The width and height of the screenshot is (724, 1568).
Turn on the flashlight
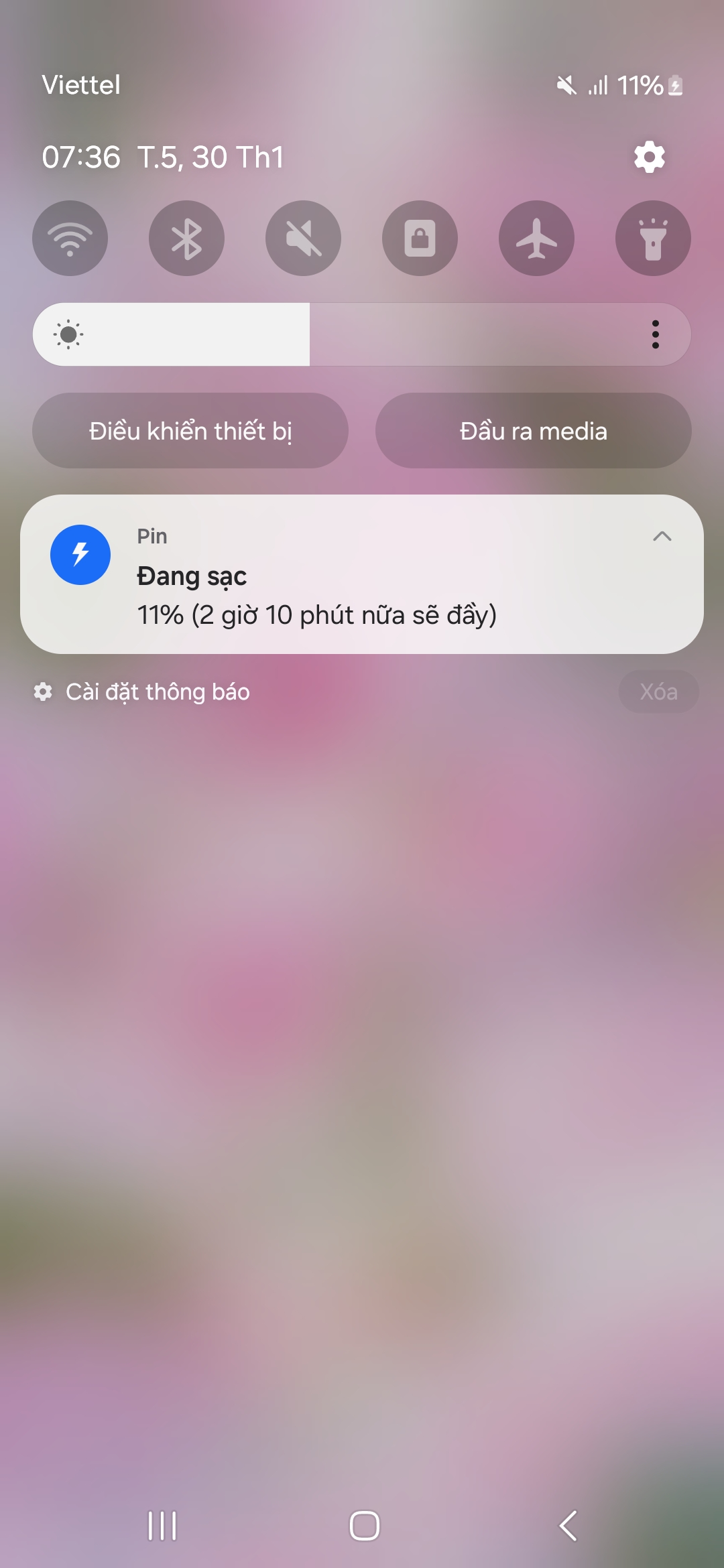pos(653,239)
